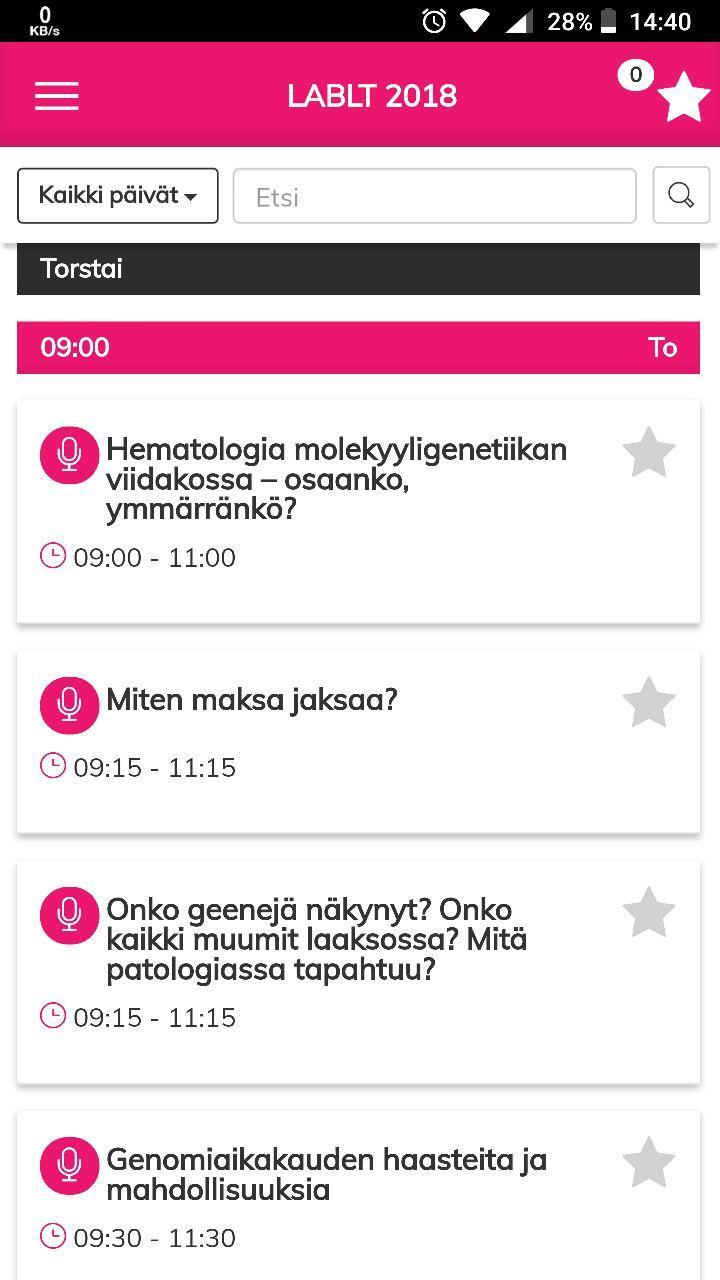Tap the magnifier search button
Screen dimensions: 720x1280
click(x=681, y=195)
